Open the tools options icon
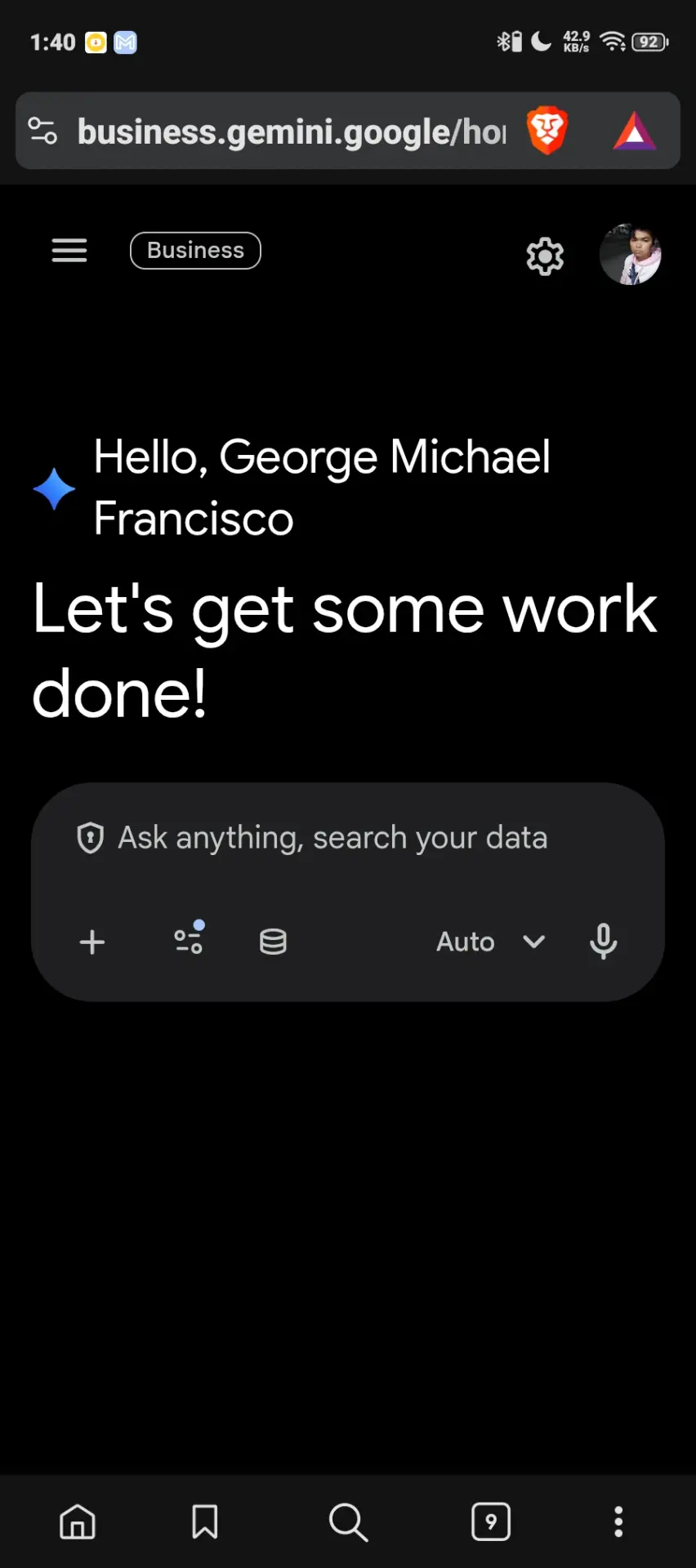Viewport: 696px width, 1568px height. 189,938
